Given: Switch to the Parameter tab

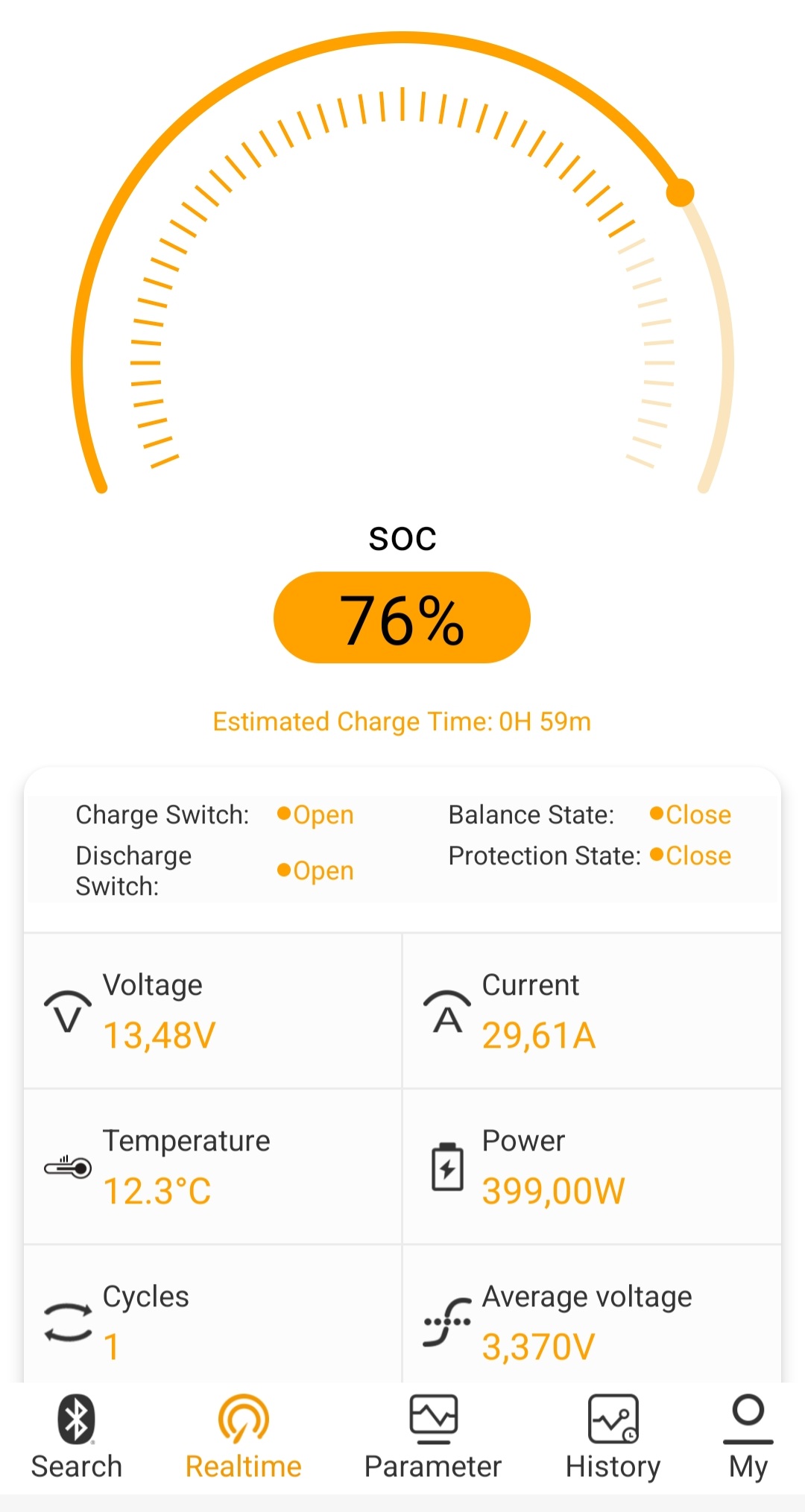Looking at the screenshot, I should pos(433,1437).
